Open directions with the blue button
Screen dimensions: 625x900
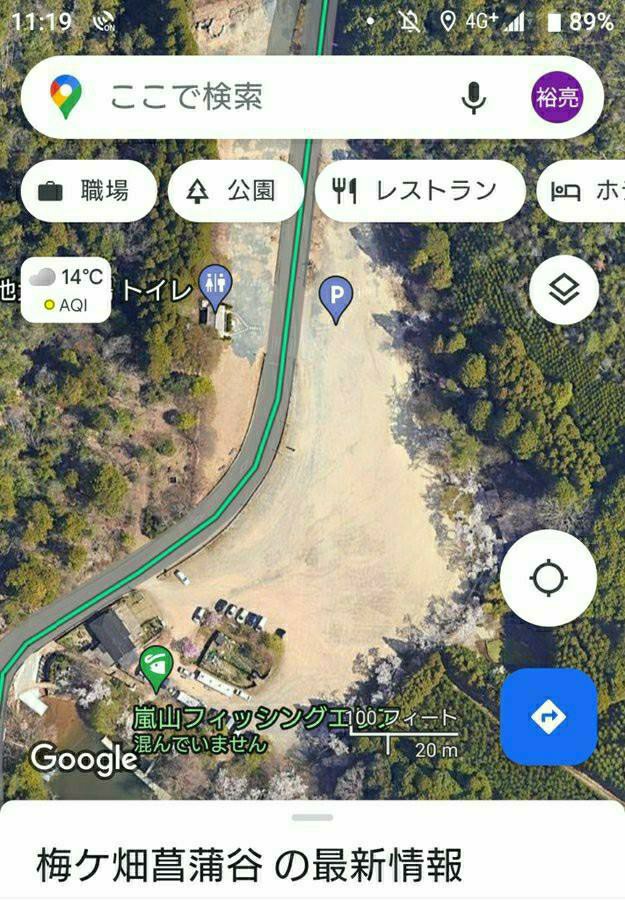(x=548, y=716)
